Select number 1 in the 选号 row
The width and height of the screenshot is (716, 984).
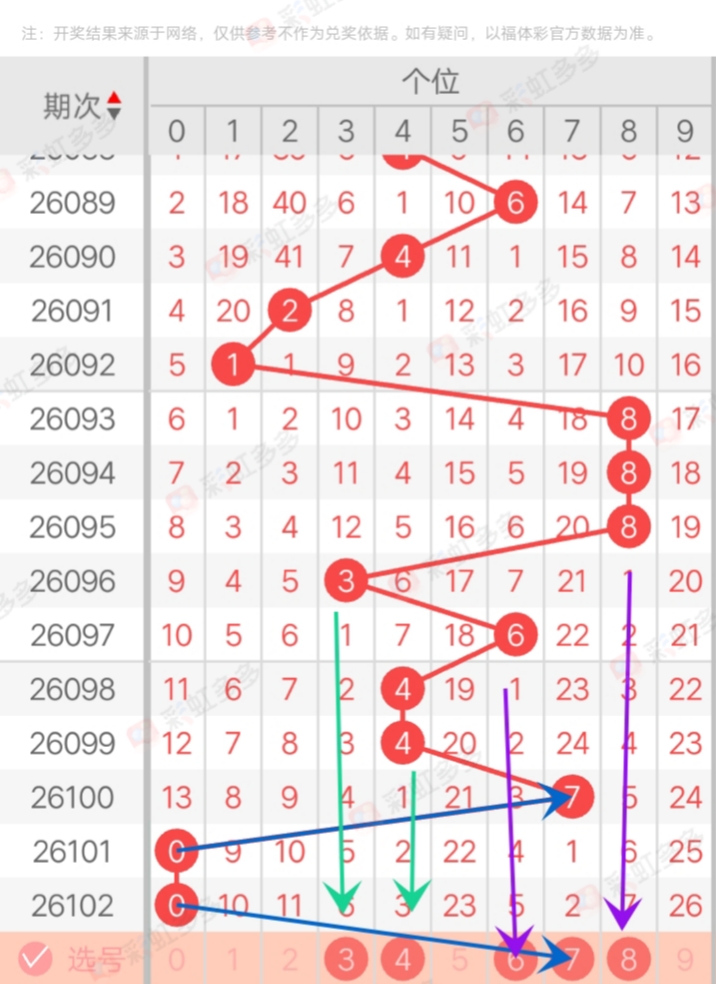233,961
